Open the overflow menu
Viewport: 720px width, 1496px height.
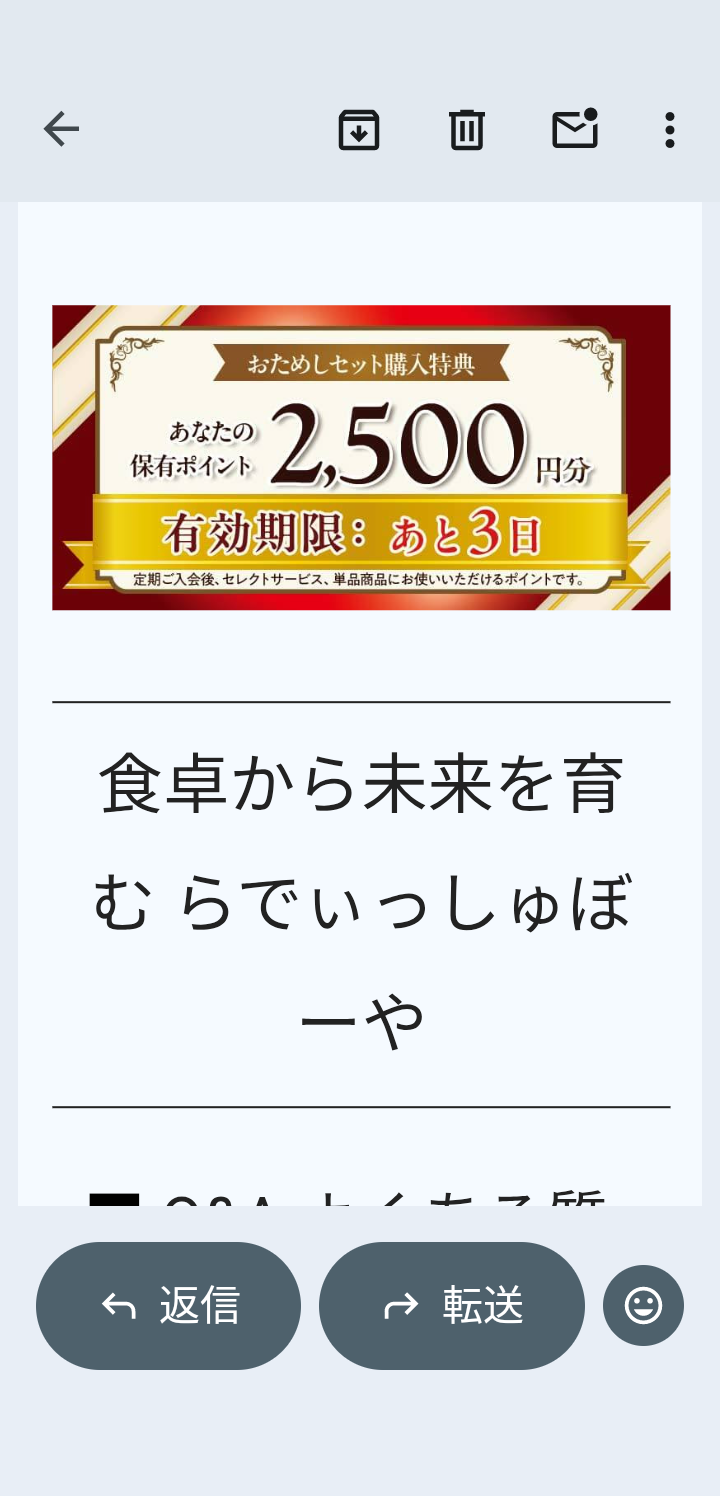point(669,130)
